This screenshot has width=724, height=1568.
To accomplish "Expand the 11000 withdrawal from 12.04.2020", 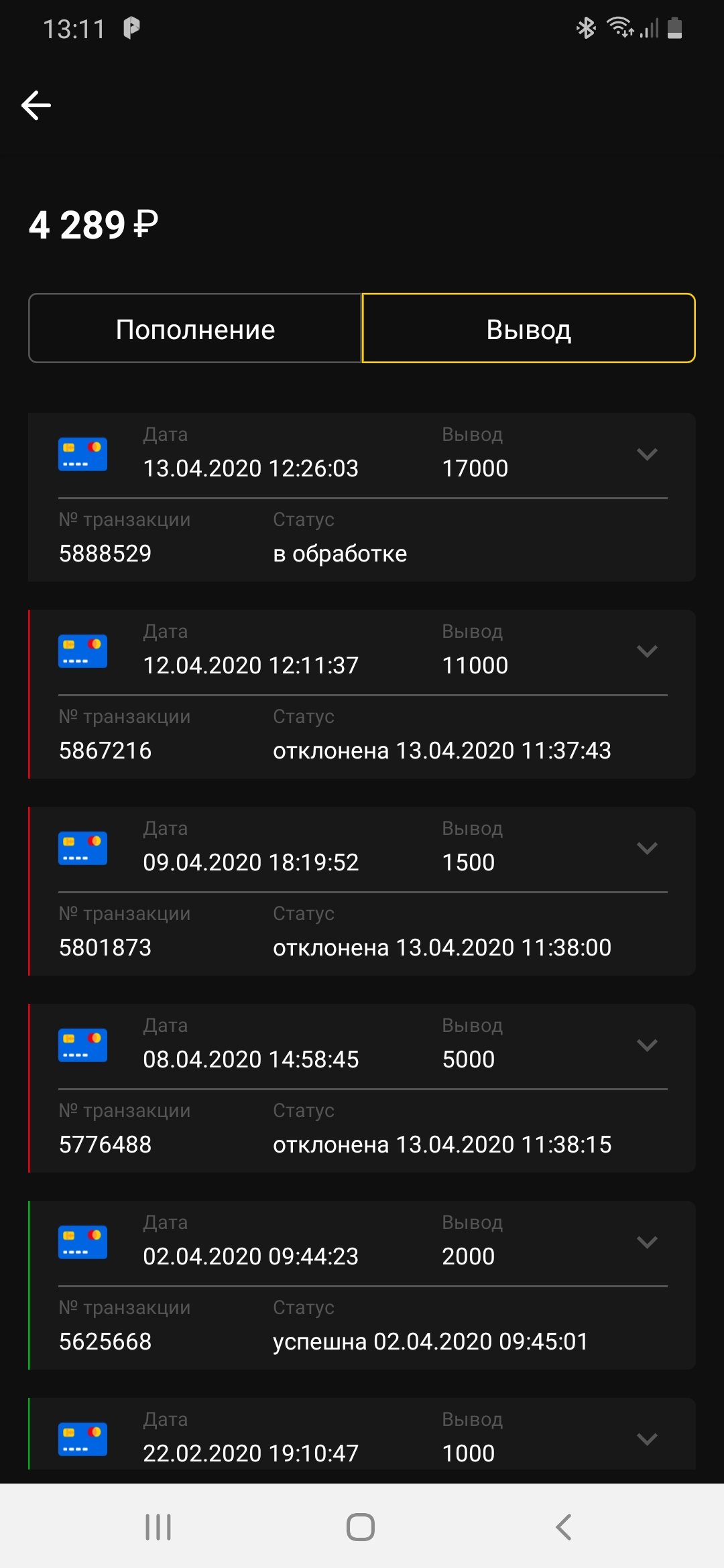I will click(647, 651).
